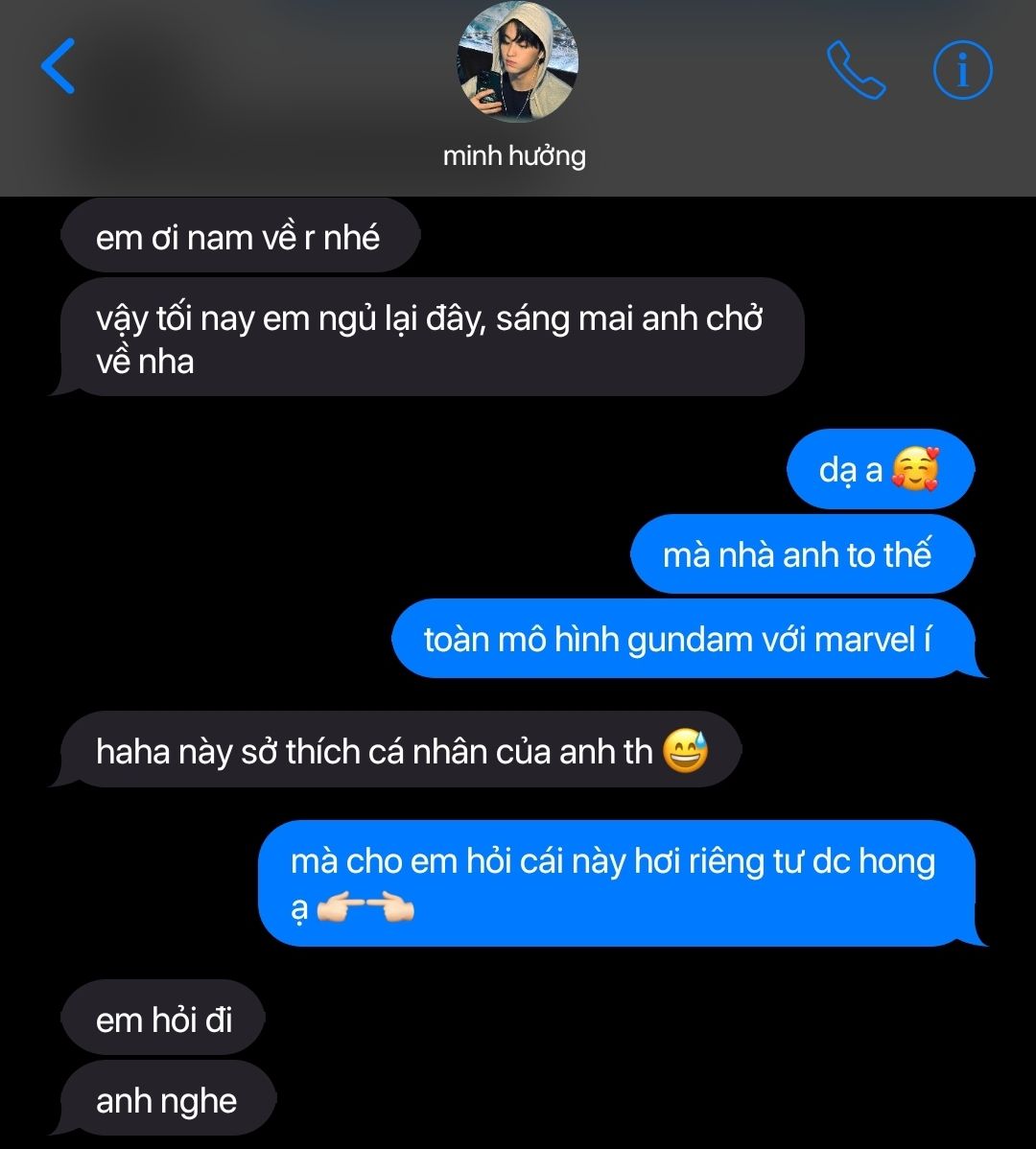
Task: Start a voice call with minh hưởng
Action: (x=855, y=70)
